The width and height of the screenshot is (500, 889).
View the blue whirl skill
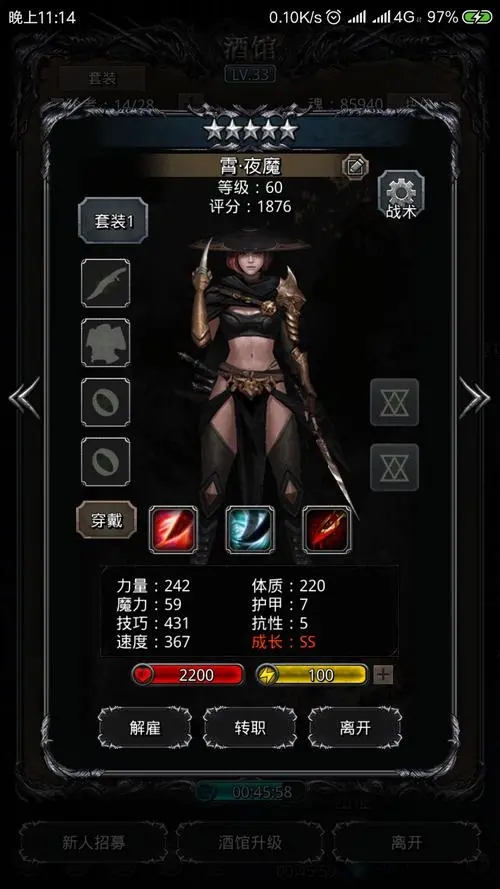click(250, 530)
